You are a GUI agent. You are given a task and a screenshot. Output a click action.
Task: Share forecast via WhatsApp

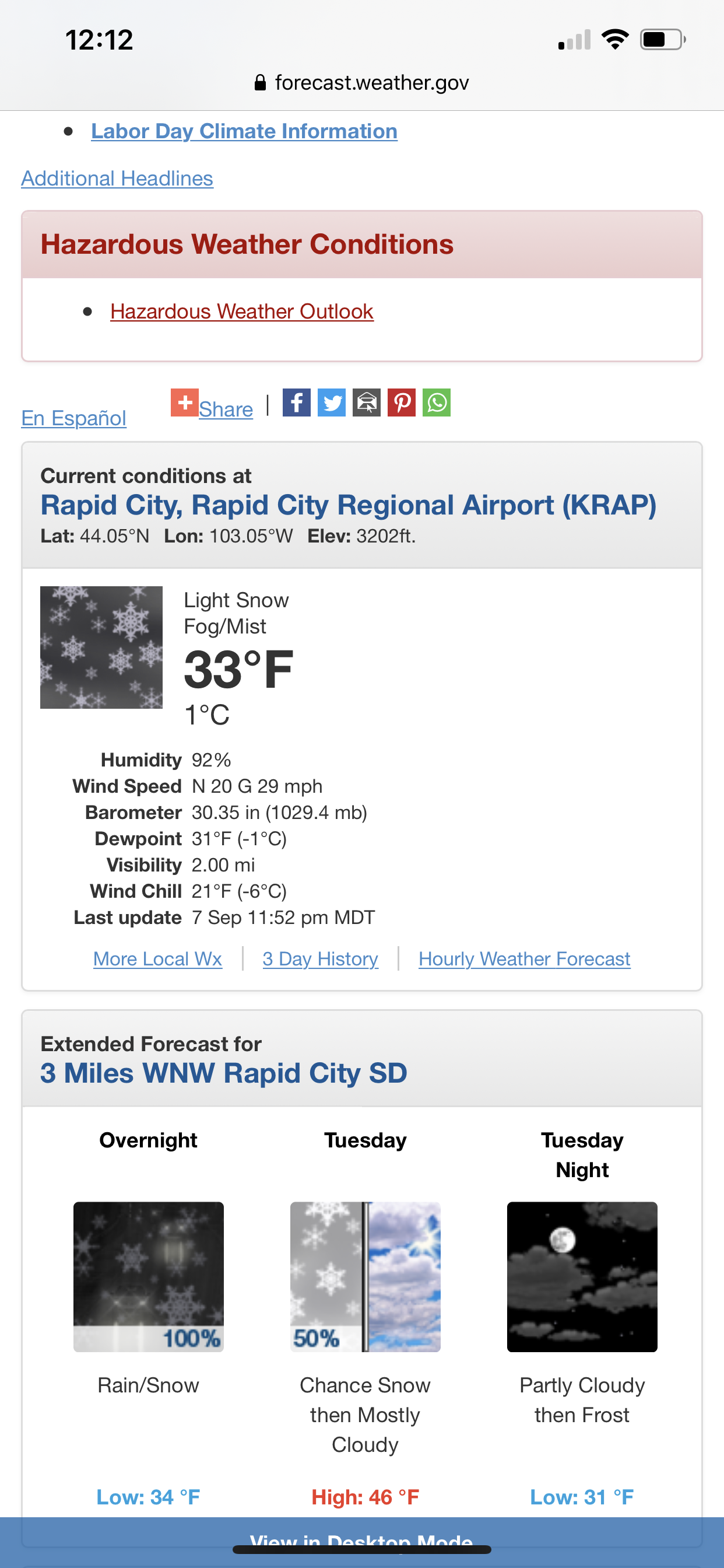pyautogui.click(x=437, y=403)
